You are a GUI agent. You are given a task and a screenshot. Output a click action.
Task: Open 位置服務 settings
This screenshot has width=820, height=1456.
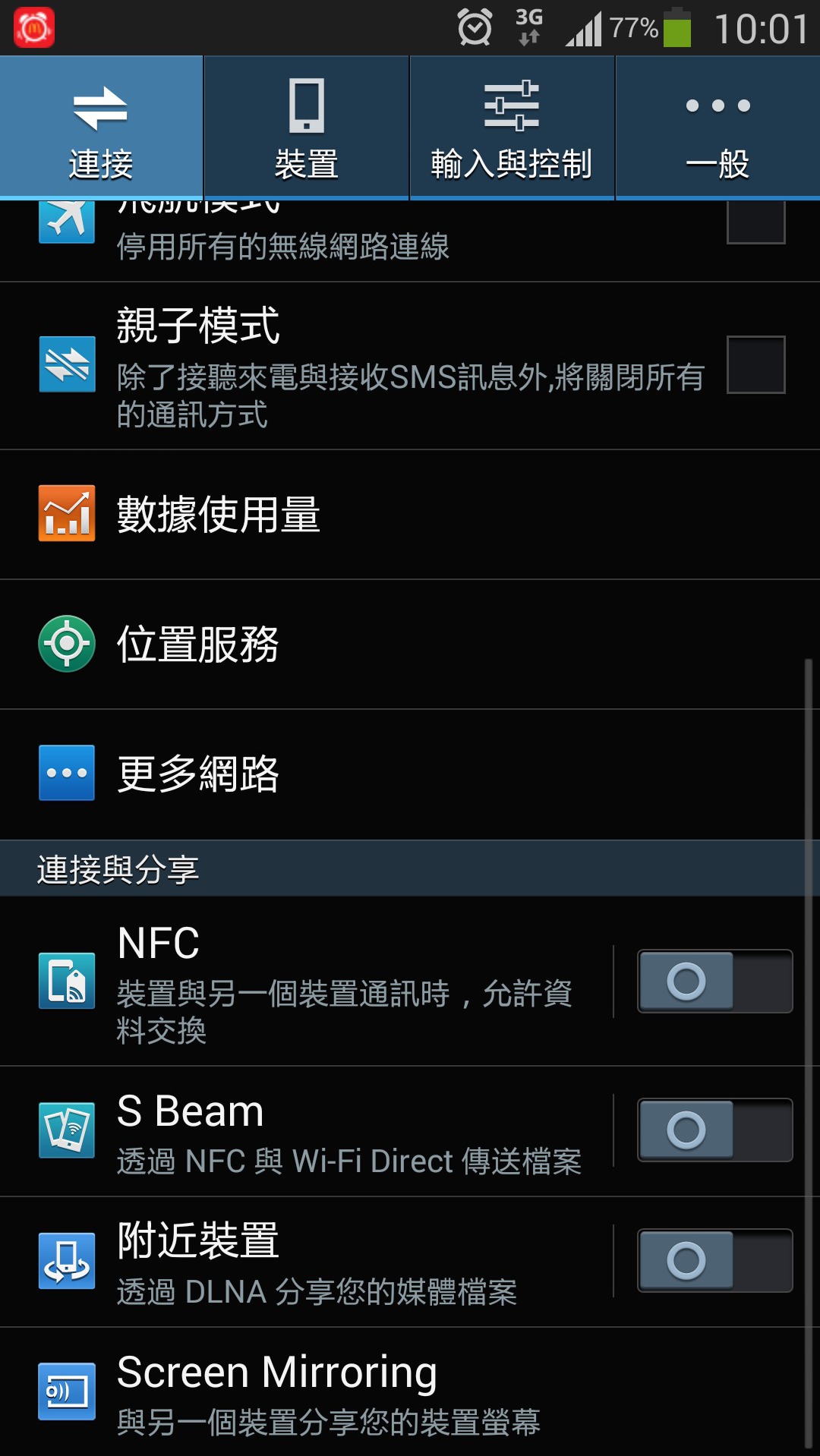coord(410,644)
